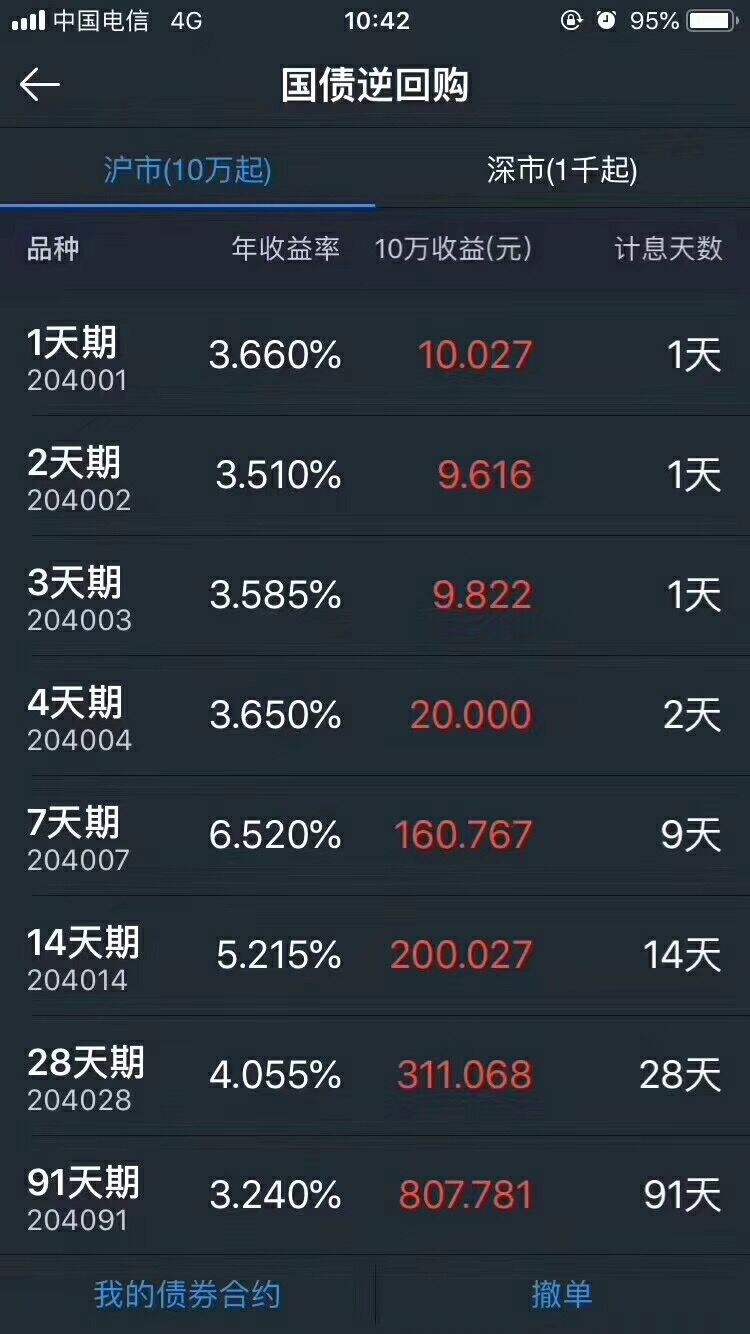
Task: Open the 7天期 204007 product
Action: point(375,835)
